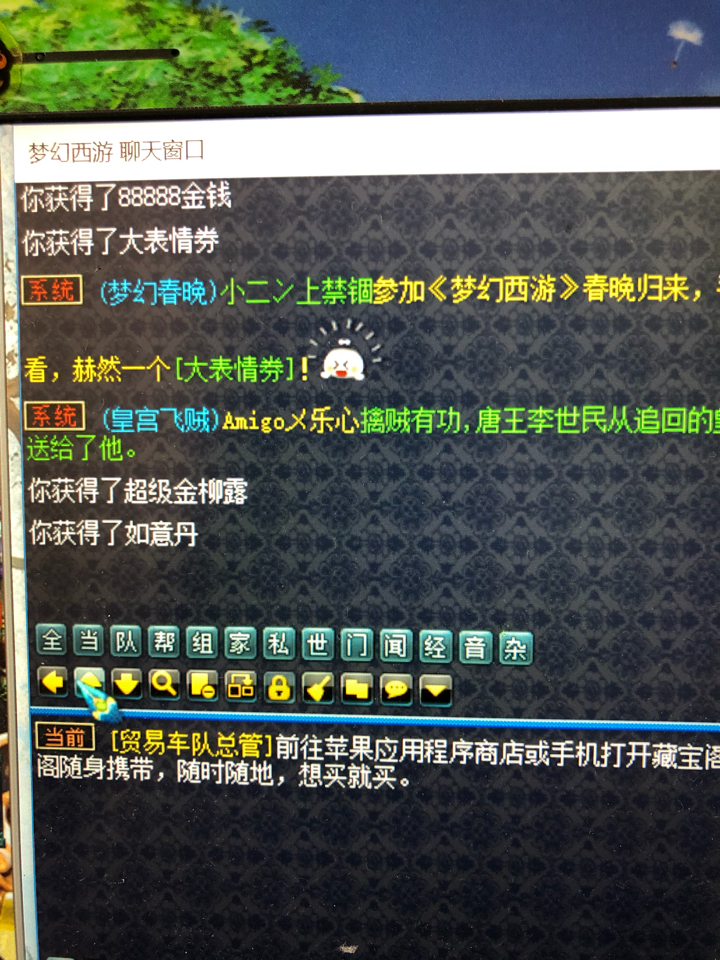Switch to the 杂 (misc) channel
The image size is (720, 960).
pyautogui.click(x=515, y=649)
